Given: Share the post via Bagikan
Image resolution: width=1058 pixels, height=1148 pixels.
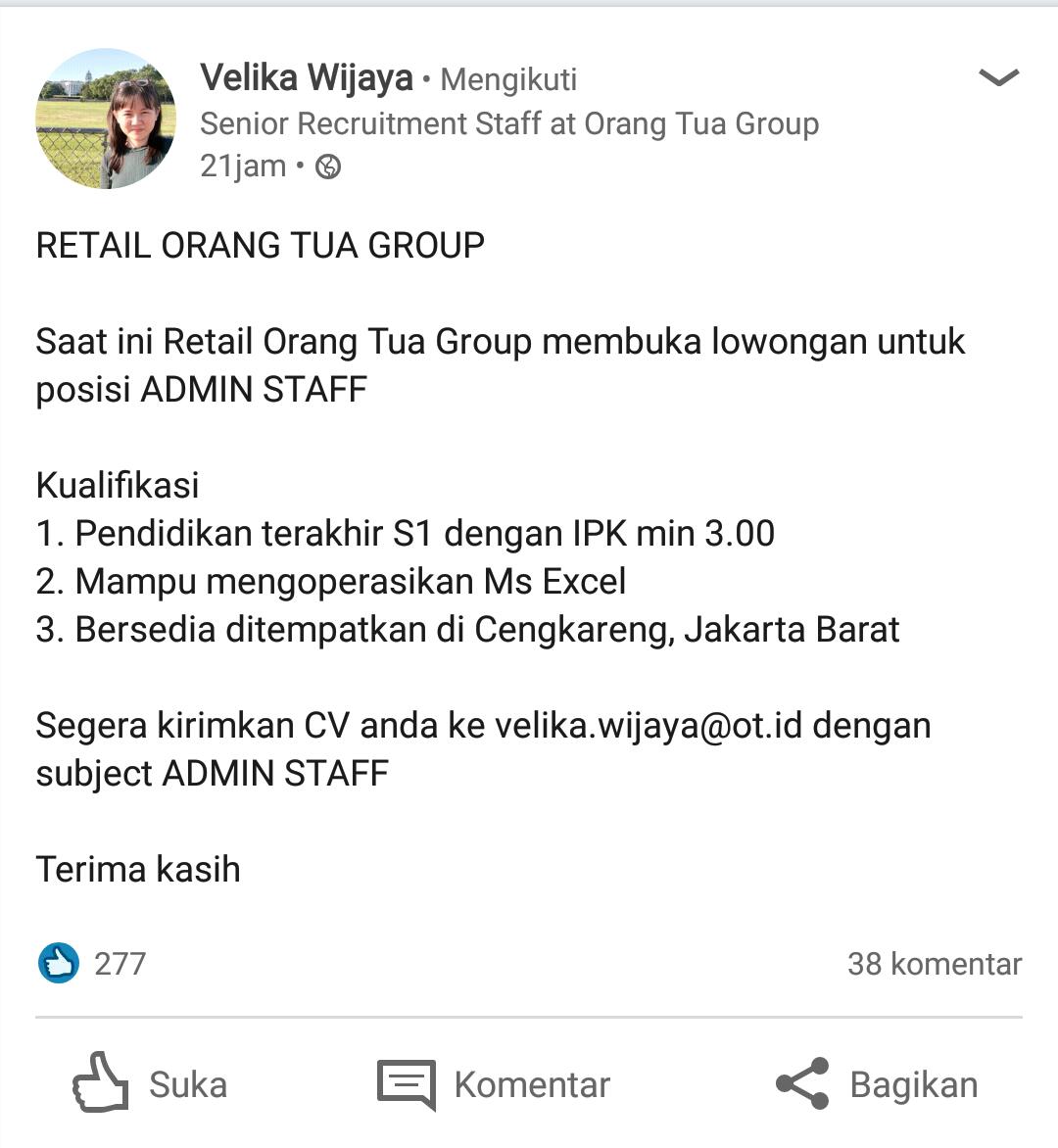Looking at the screenshot, I should click(877, 1083).
